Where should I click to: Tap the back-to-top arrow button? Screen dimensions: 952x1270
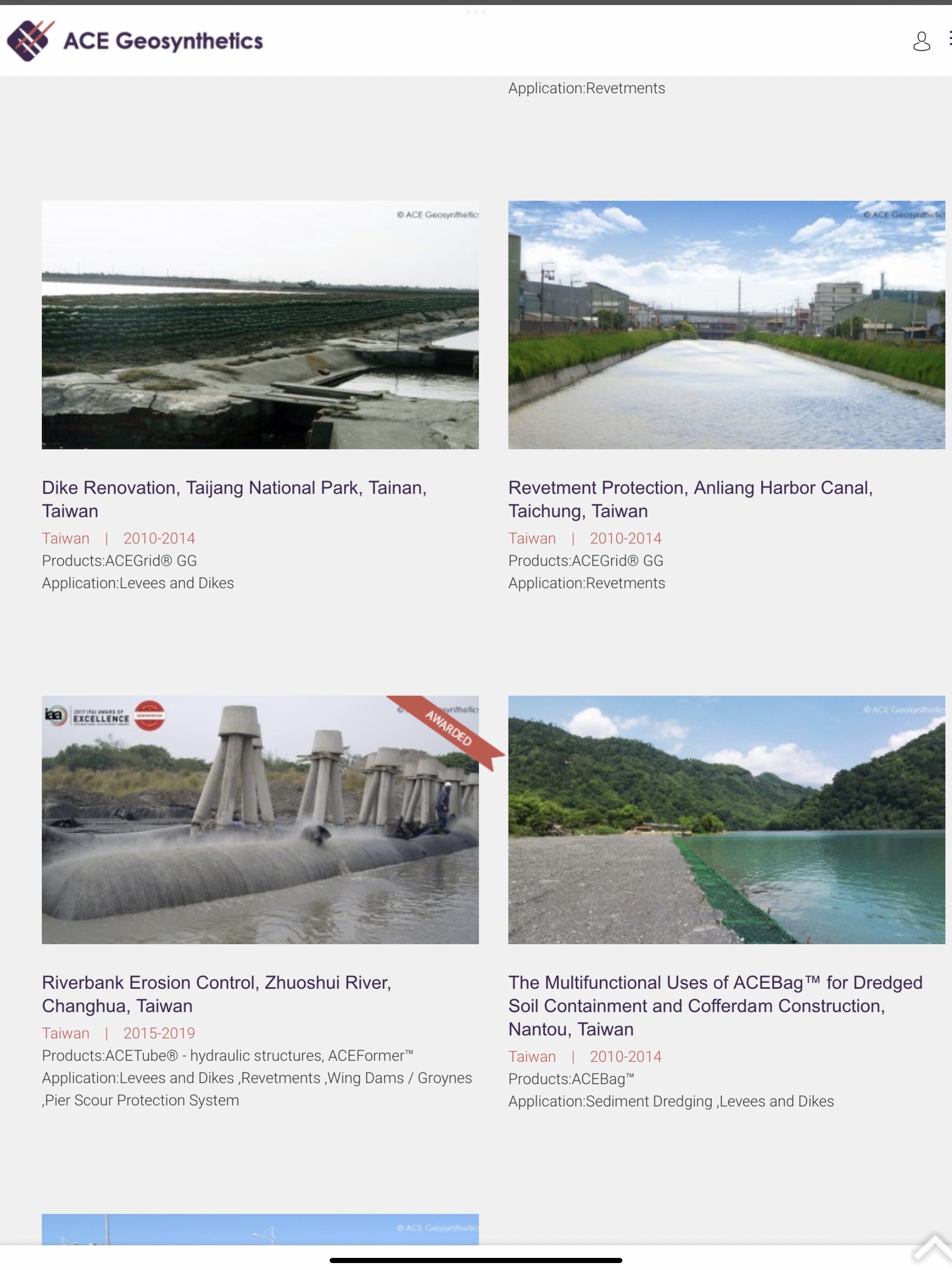(932, 1250)
